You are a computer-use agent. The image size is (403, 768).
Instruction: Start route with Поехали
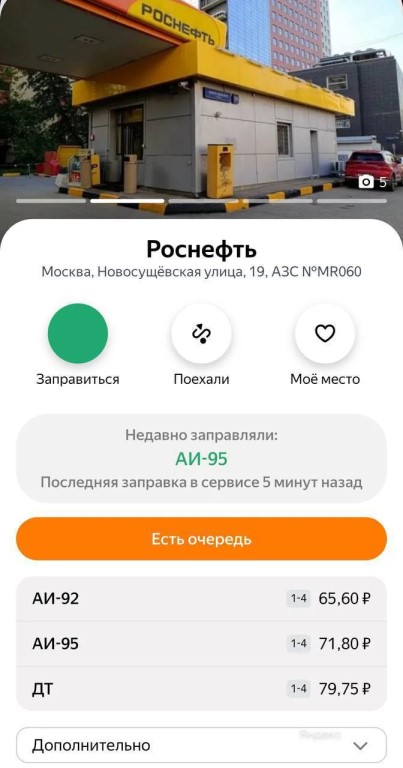(x=201, y=333)
